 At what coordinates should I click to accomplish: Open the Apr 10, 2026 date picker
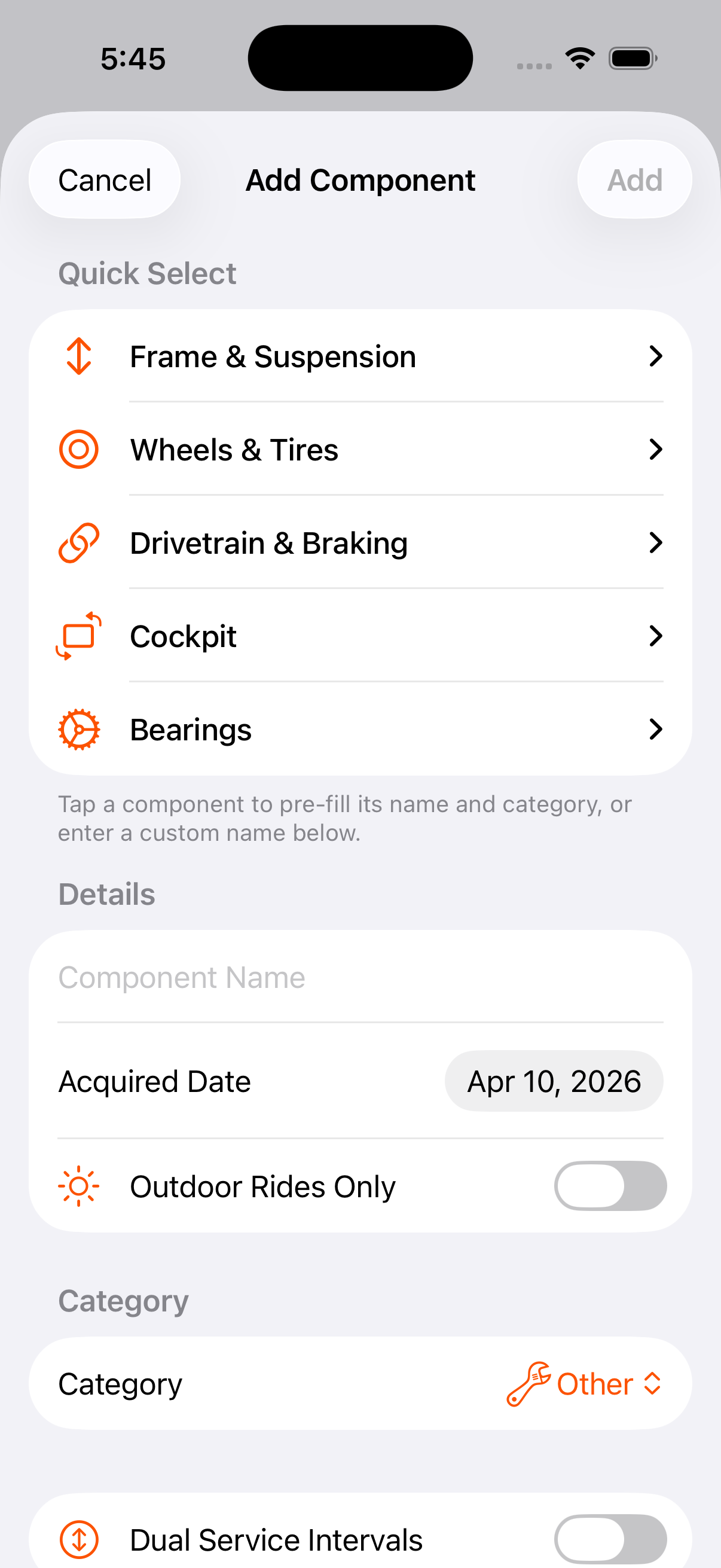[553, 1081]
